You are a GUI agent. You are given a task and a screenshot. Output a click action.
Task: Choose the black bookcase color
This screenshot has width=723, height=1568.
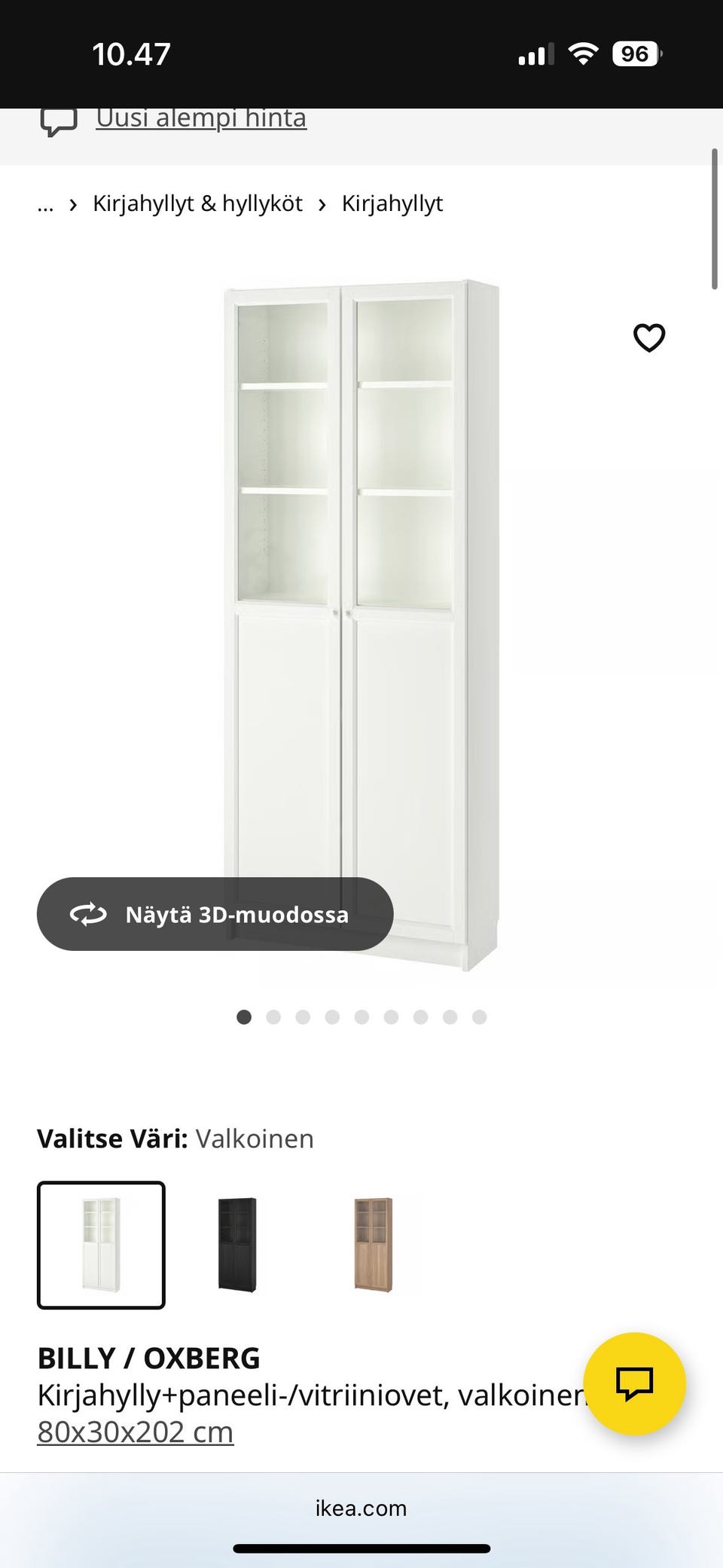(237, 1245)
